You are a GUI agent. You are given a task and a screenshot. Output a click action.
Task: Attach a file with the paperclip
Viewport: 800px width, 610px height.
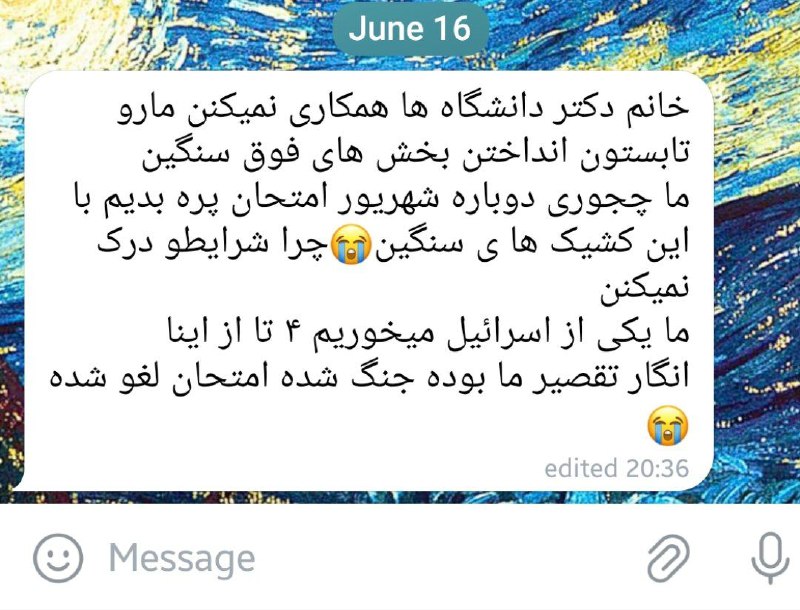tap(669, 558)
